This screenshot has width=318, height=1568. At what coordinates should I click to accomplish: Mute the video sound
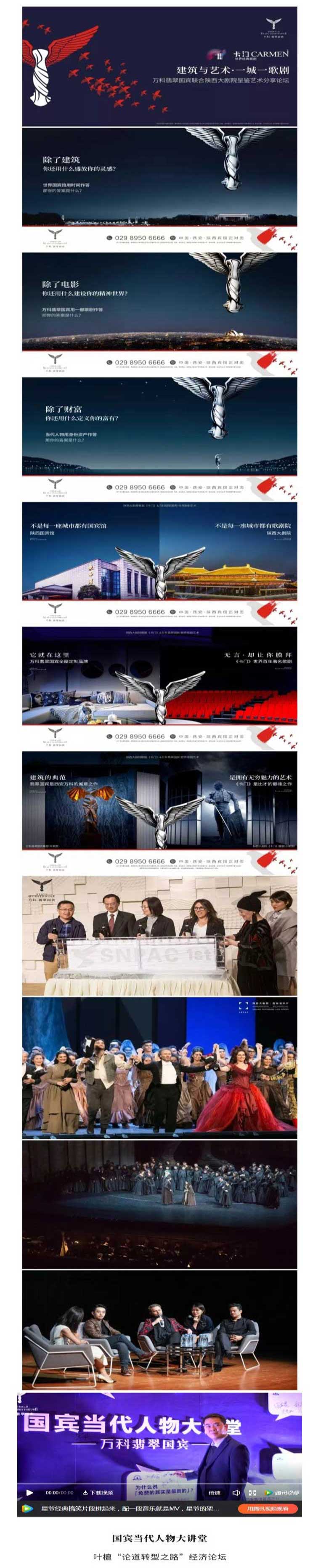(236, 1493)
